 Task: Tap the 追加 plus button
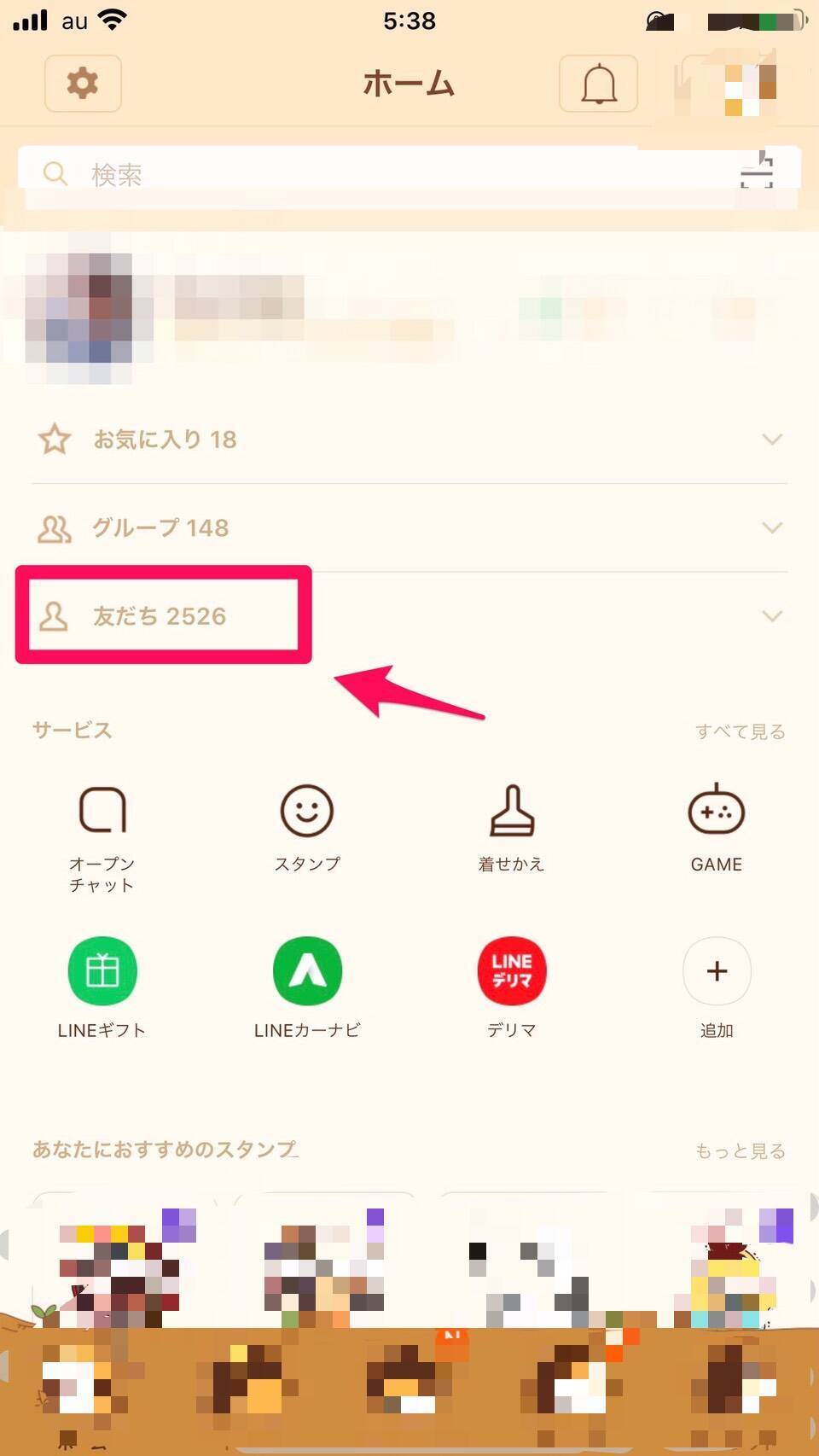(x=717, y=971)
